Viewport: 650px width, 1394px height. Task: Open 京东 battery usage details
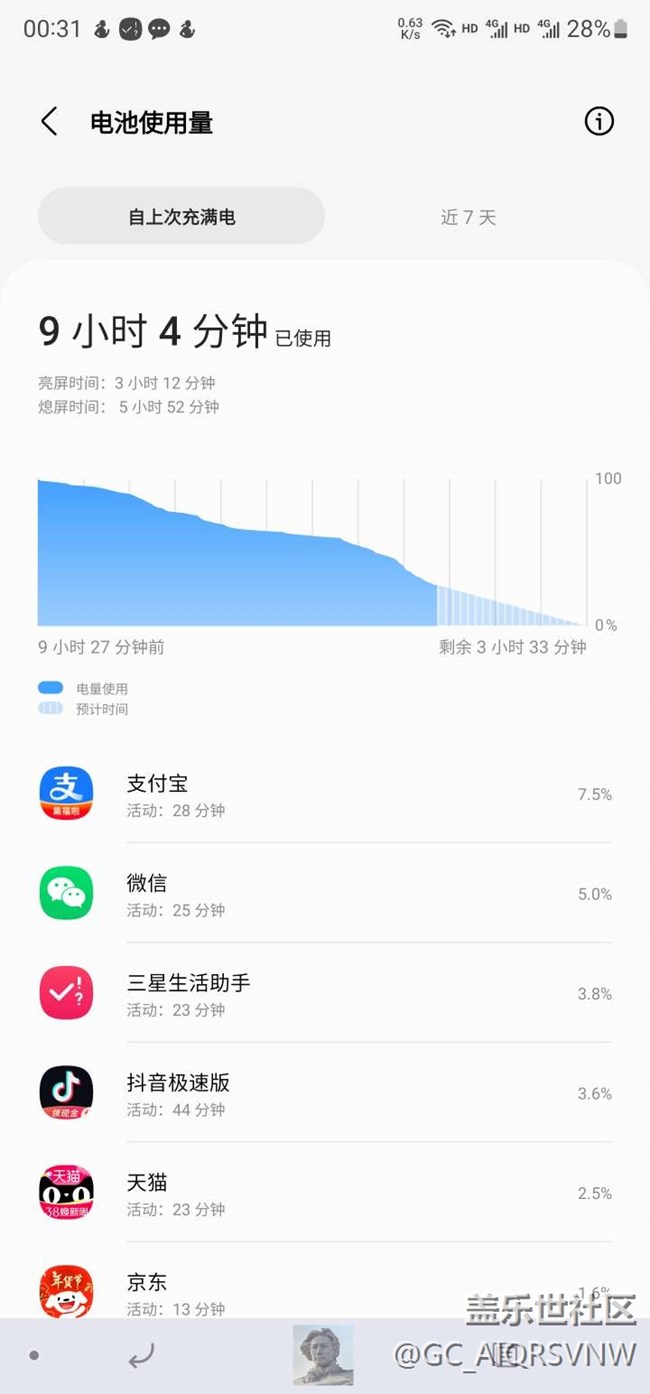pyautogui.click(x=325, y=1291)
